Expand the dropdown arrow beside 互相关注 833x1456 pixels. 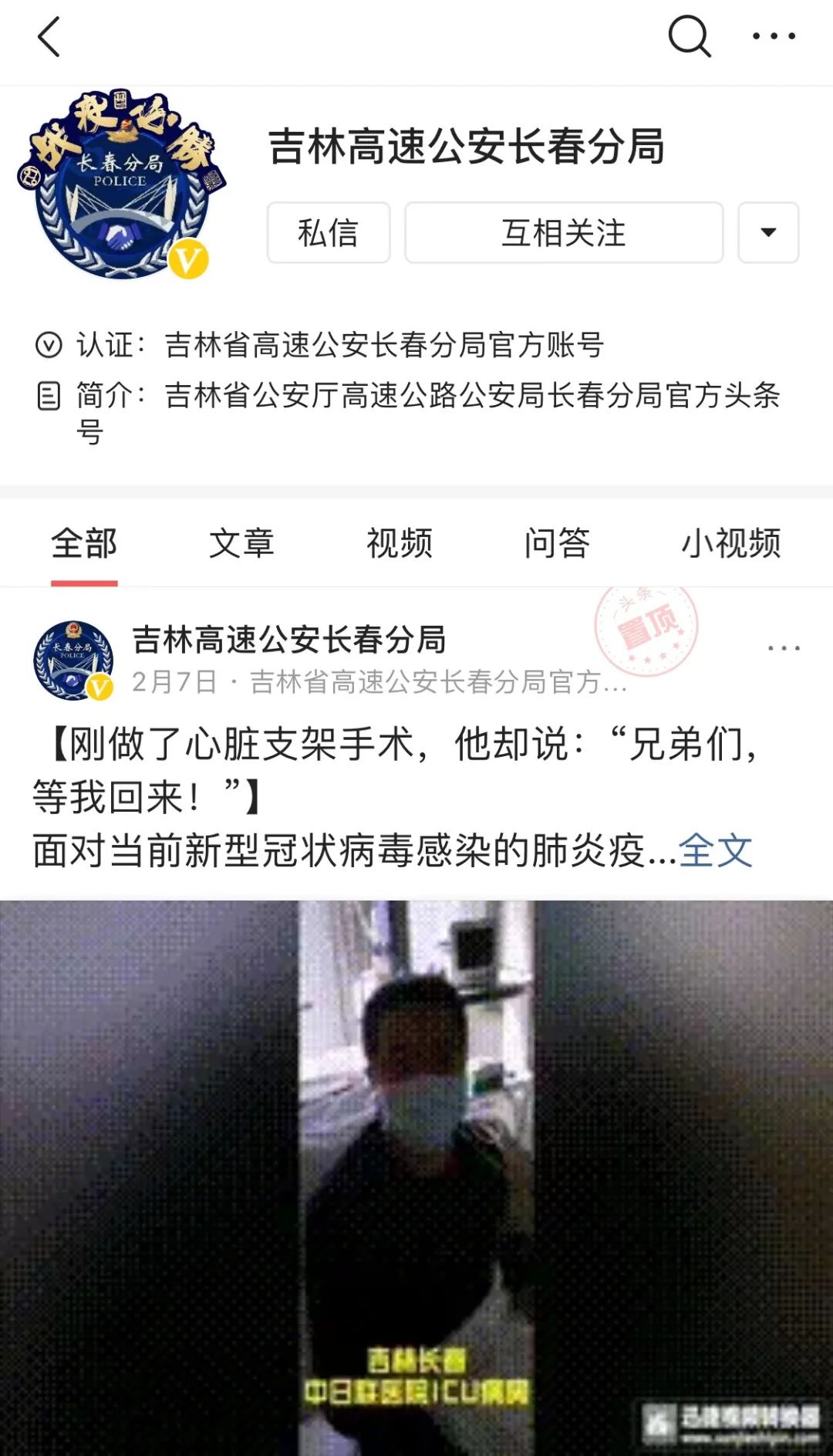(767, 233)
